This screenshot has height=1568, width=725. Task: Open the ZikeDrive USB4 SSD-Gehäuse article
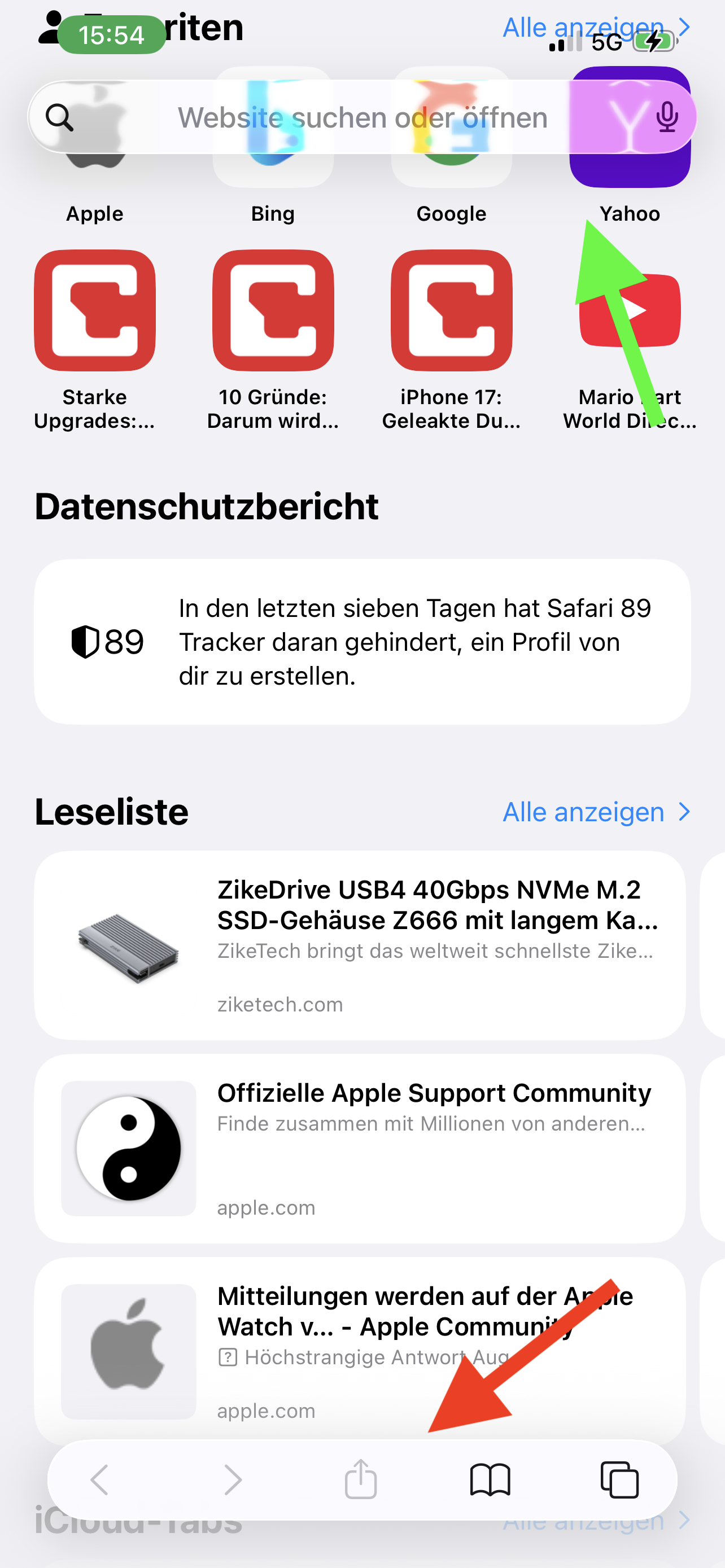click(359, 945)
